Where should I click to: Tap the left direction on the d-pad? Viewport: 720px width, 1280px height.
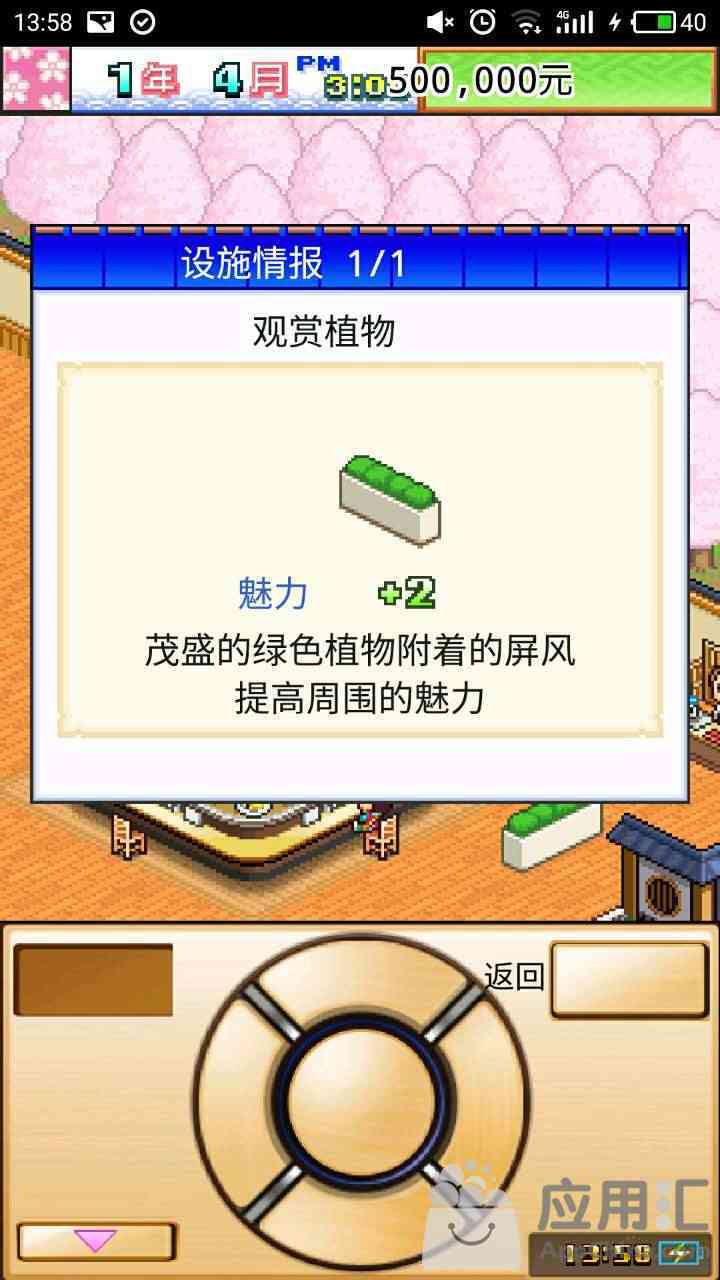(x=236, y=1098)
